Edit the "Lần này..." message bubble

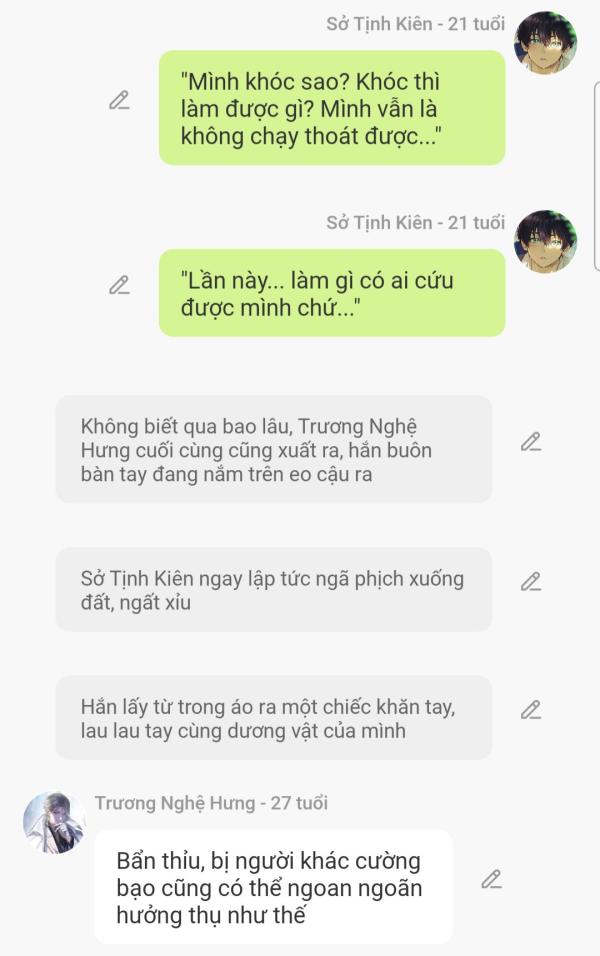[120, 285]
